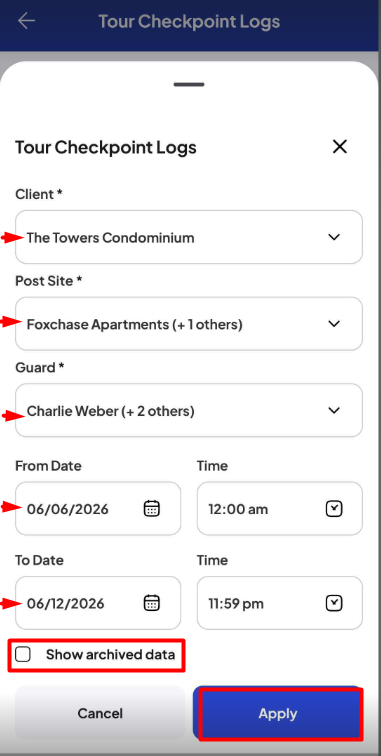Change the 11:59 pm end time
381x756 pixels.
[280, 603]
